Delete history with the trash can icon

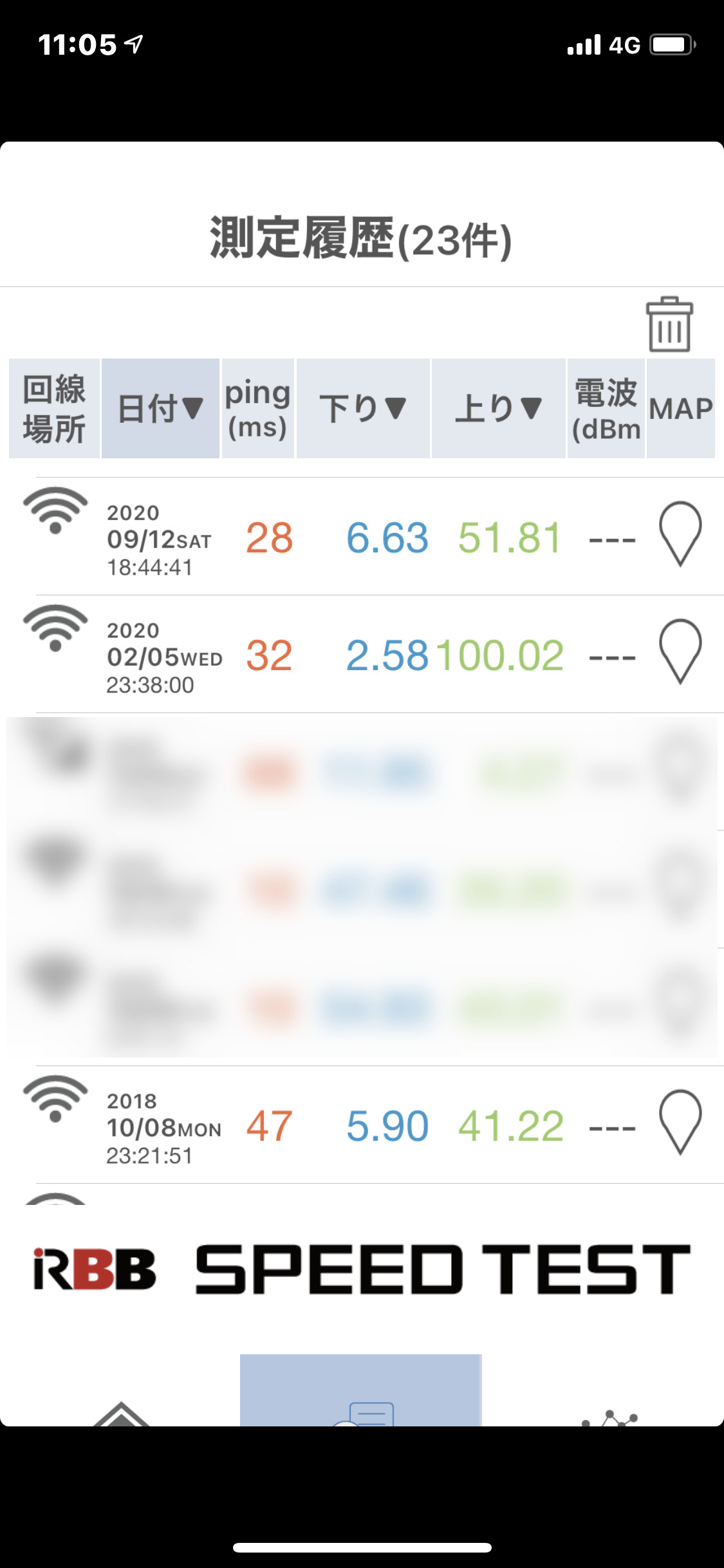[669, 324]
